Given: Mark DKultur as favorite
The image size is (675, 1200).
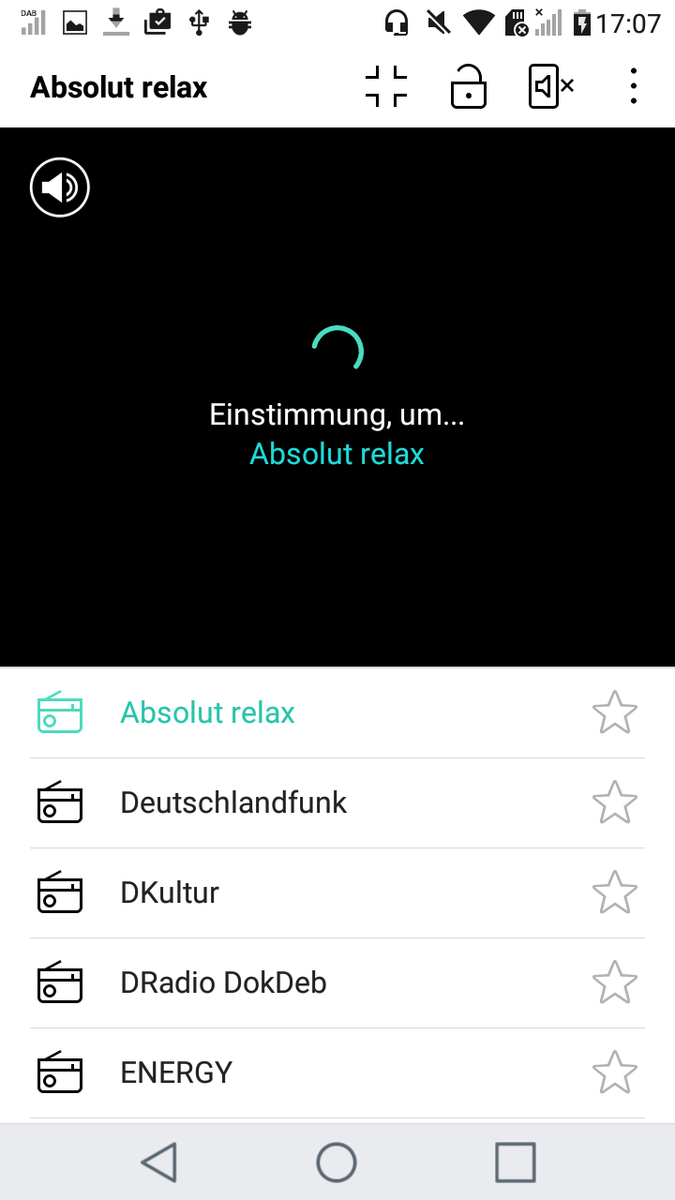Looking at the screenshot, I should pos(614,892).
